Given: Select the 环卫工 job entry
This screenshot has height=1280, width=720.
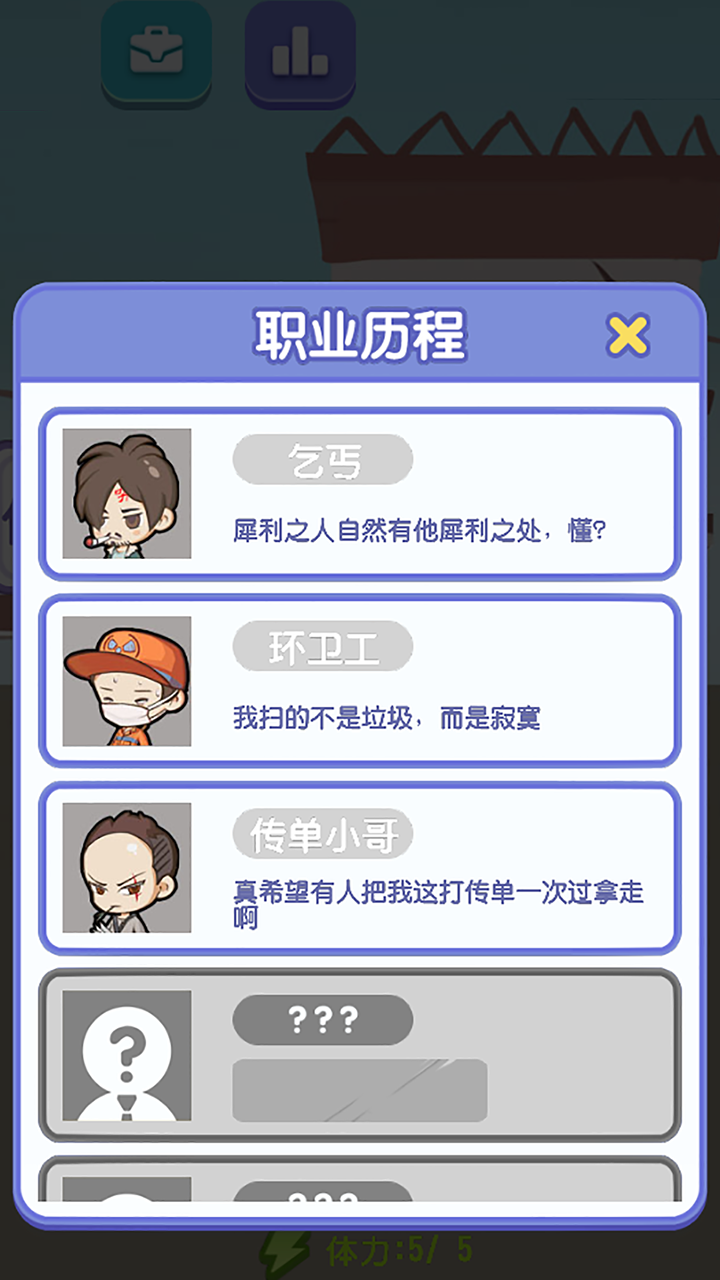Looking at the screenshot, I should coord(360,680).
